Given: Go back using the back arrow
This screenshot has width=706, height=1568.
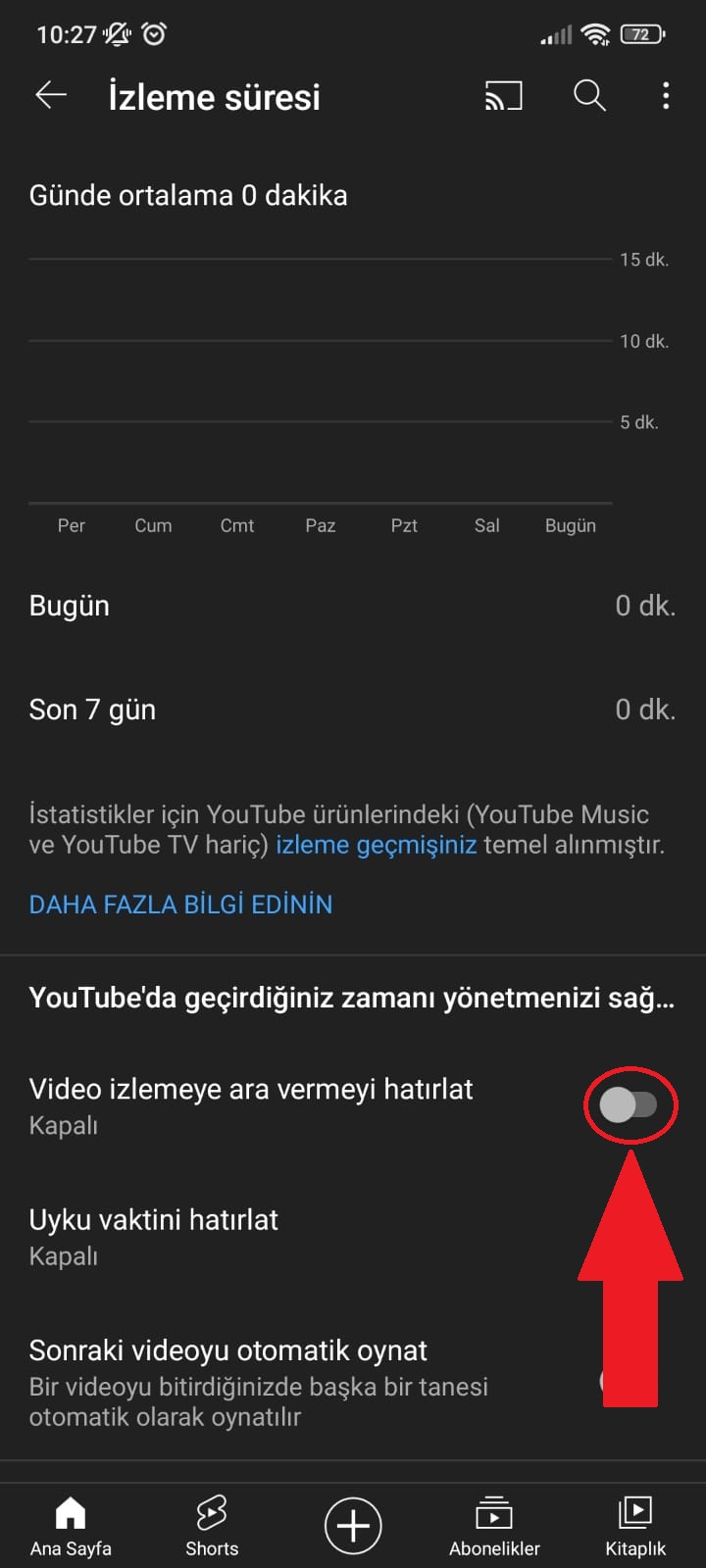Looking at the screenshot, I should [50, 95].
